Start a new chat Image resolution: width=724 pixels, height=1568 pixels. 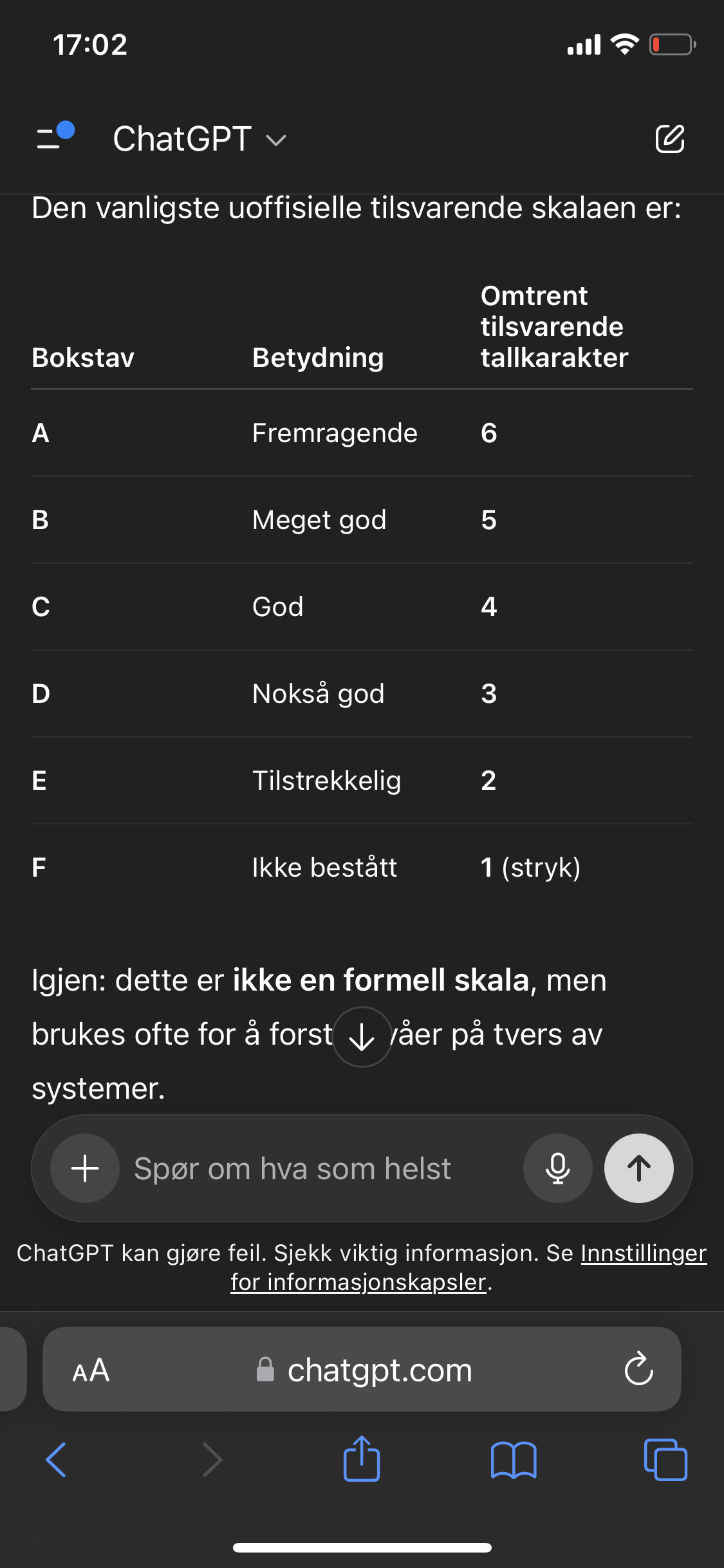click(669, 139)
